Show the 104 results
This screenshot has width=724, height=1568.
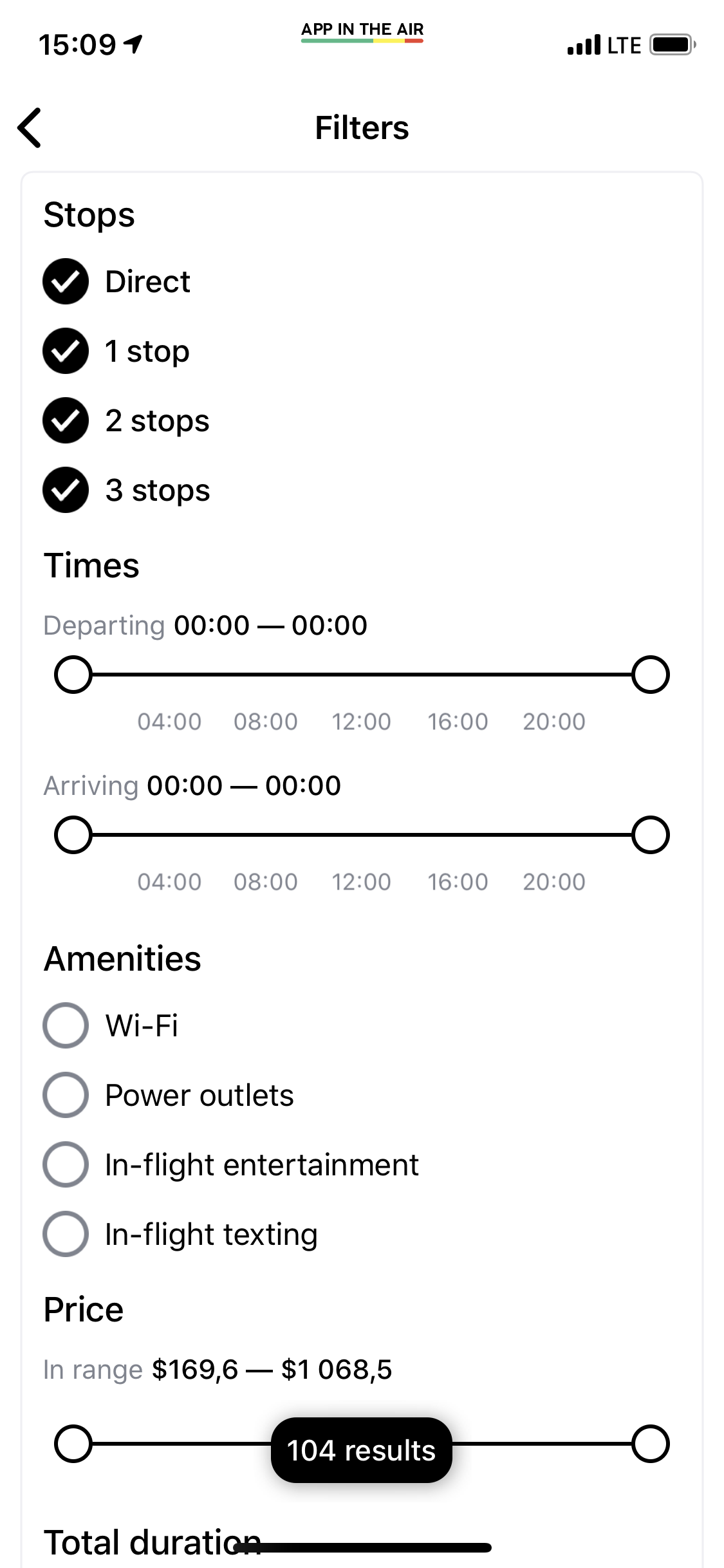(x=361, y=1450)
